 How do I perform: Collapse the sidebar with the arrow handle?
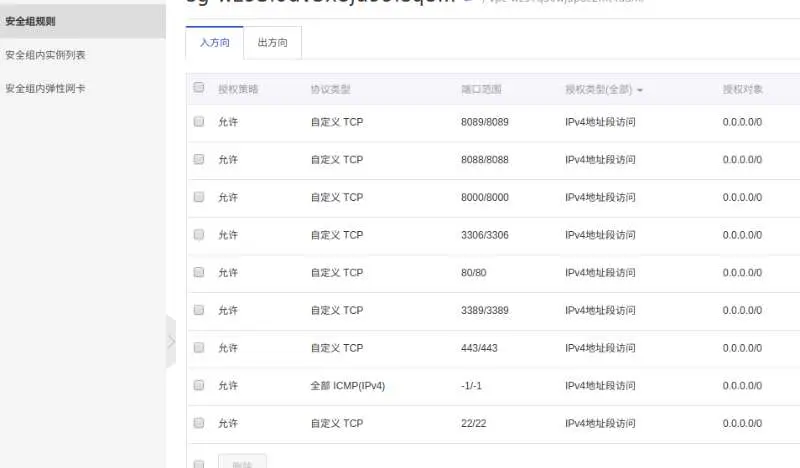171,341
